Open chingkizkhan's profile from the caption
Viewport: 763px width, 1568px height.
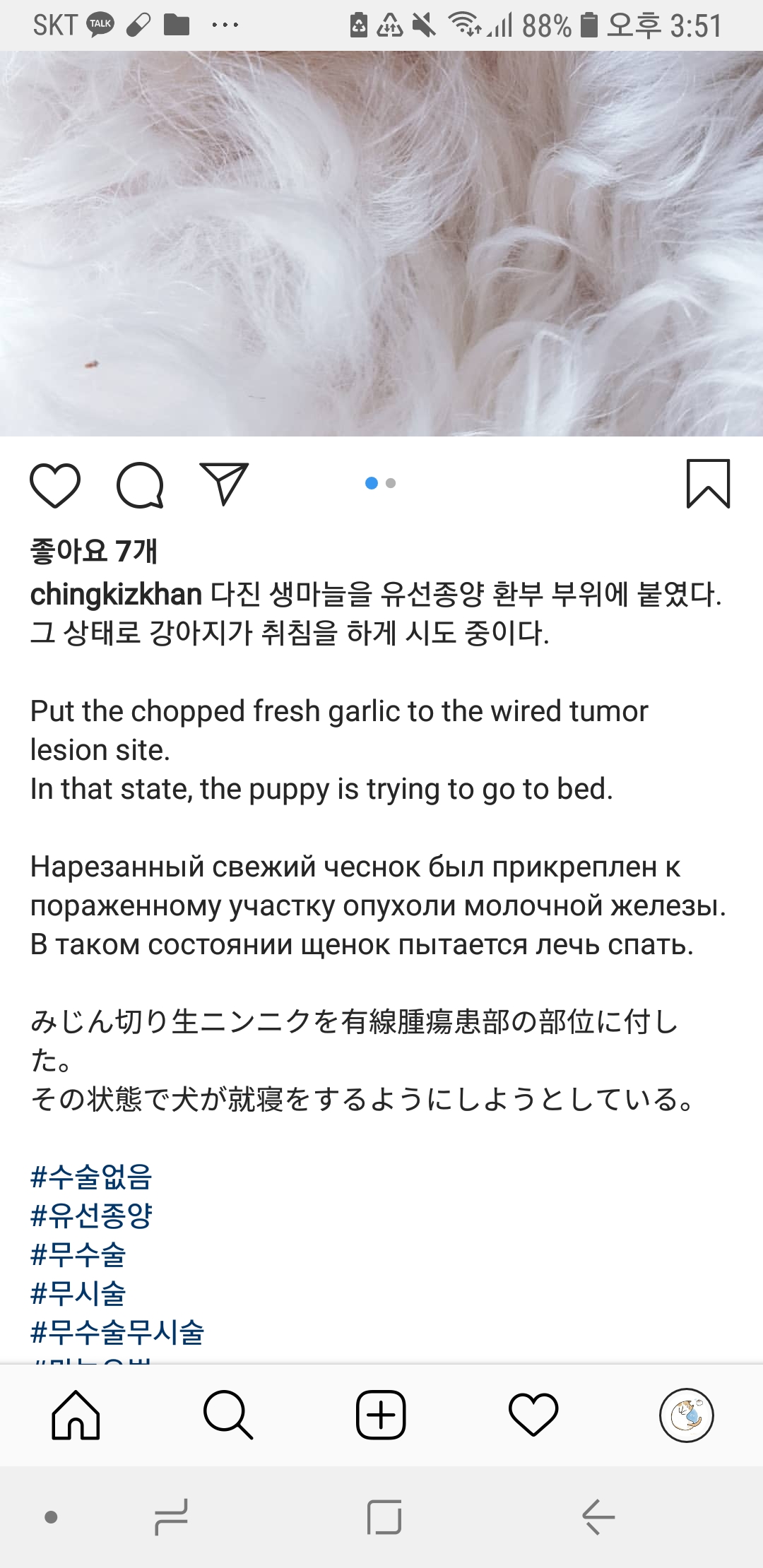tap(116, 594)
